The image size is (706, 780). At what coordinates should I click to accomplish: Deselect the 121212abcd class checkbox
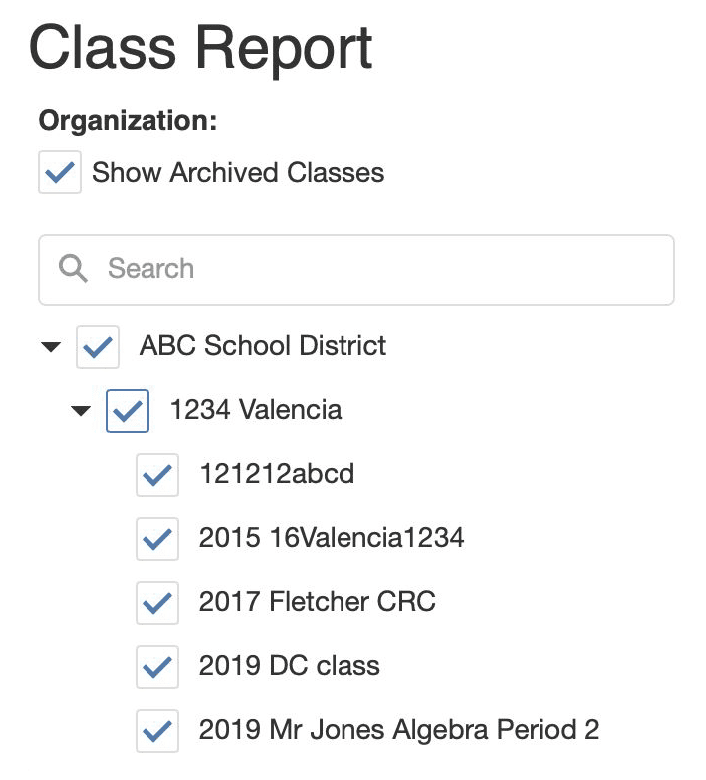click(x=157, y=475)
